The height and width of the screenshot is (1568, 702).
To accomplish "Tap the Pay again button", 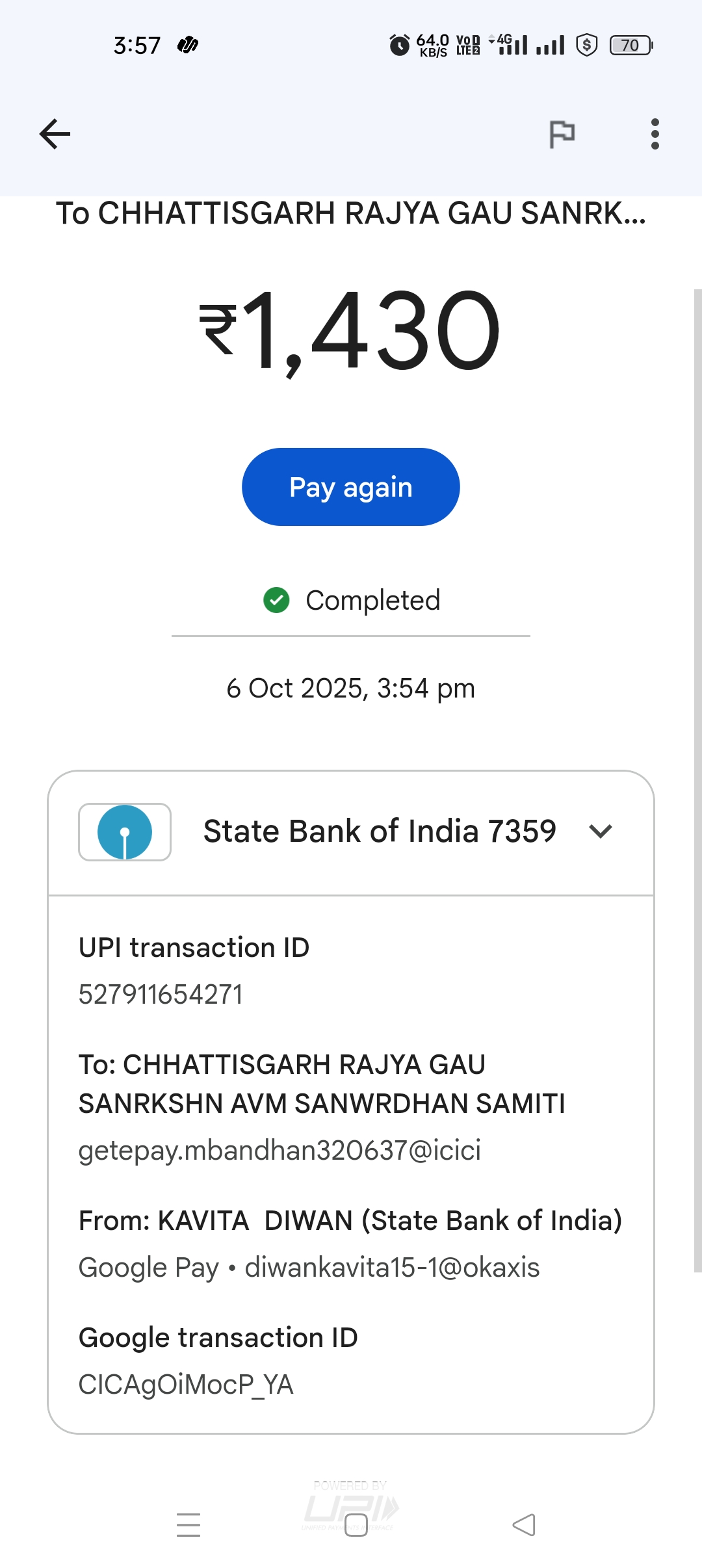I will coord(350,487).
